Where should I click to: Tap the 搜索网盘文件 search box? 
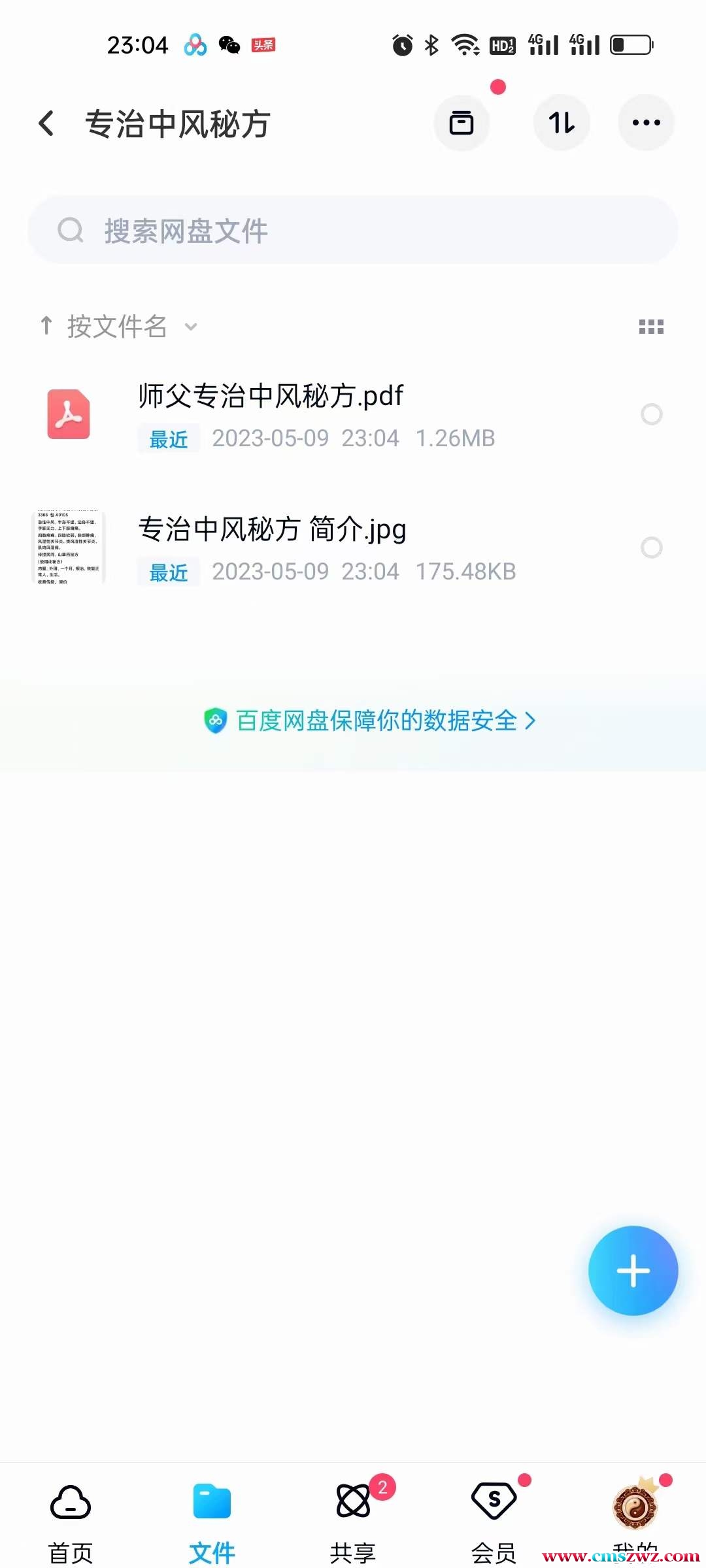coord(353,231)
